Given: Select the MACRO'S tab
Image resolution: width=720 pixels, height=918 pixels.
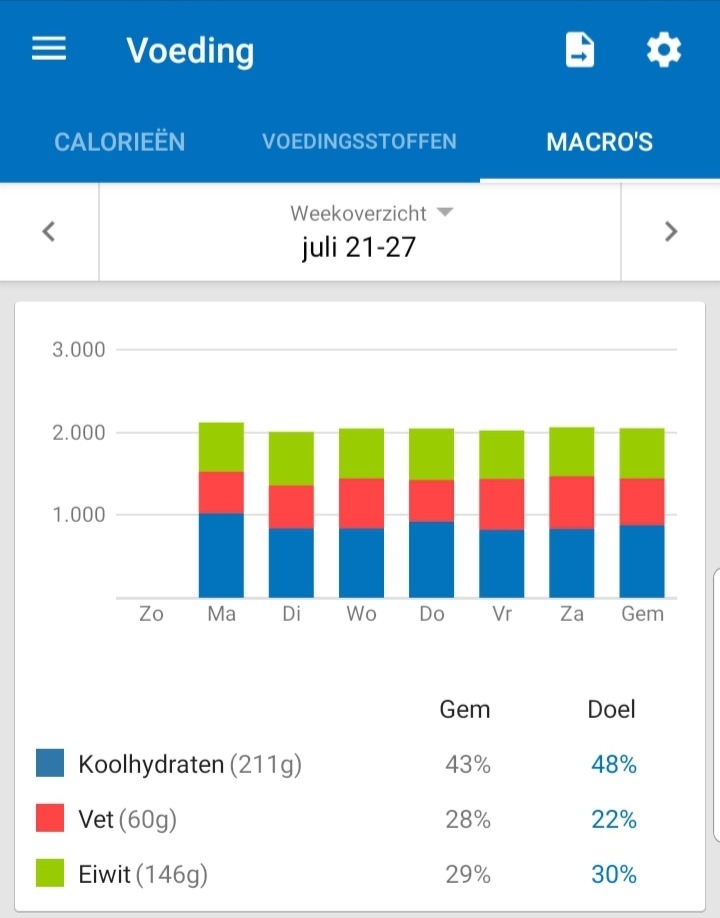Looking at the screenshot, I should [x=599, y=142].
